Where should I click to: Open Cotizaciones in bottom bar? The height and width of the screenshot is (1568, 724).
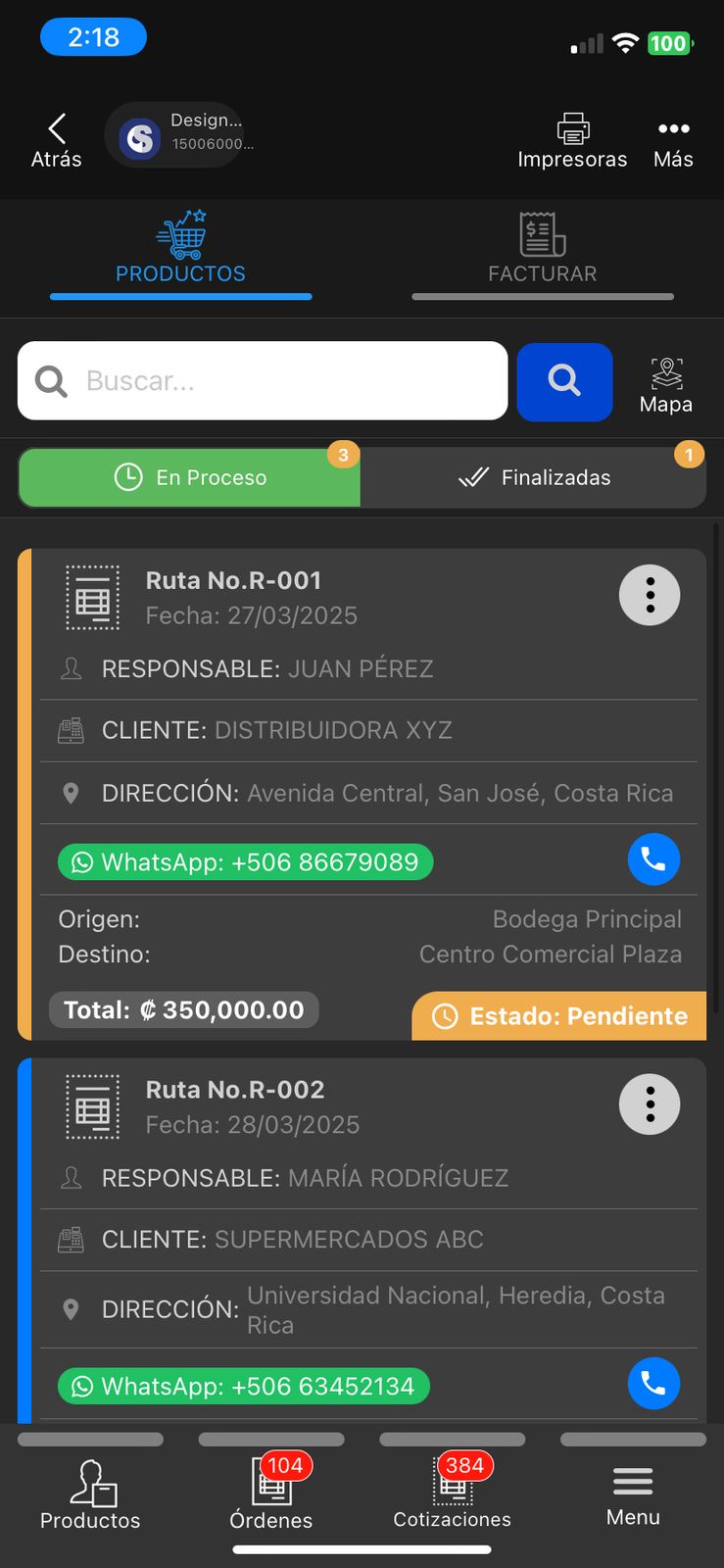(x=452, y=1494)
